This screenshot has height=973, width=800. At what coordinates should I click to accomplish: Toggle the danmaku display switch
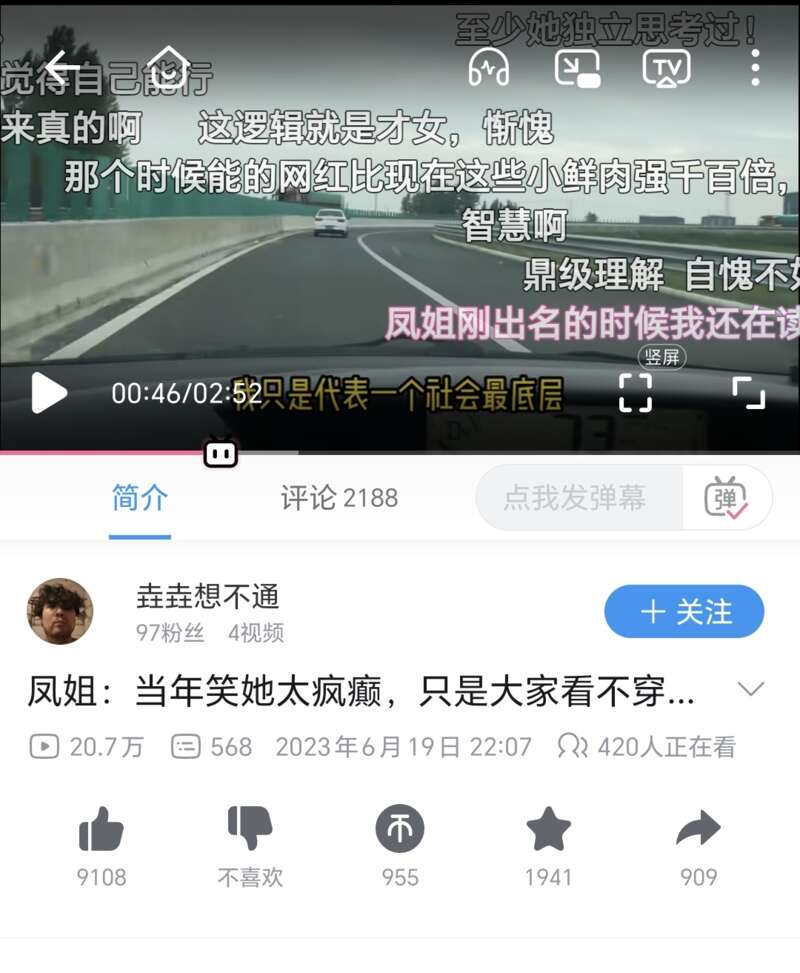click(726, 498)
